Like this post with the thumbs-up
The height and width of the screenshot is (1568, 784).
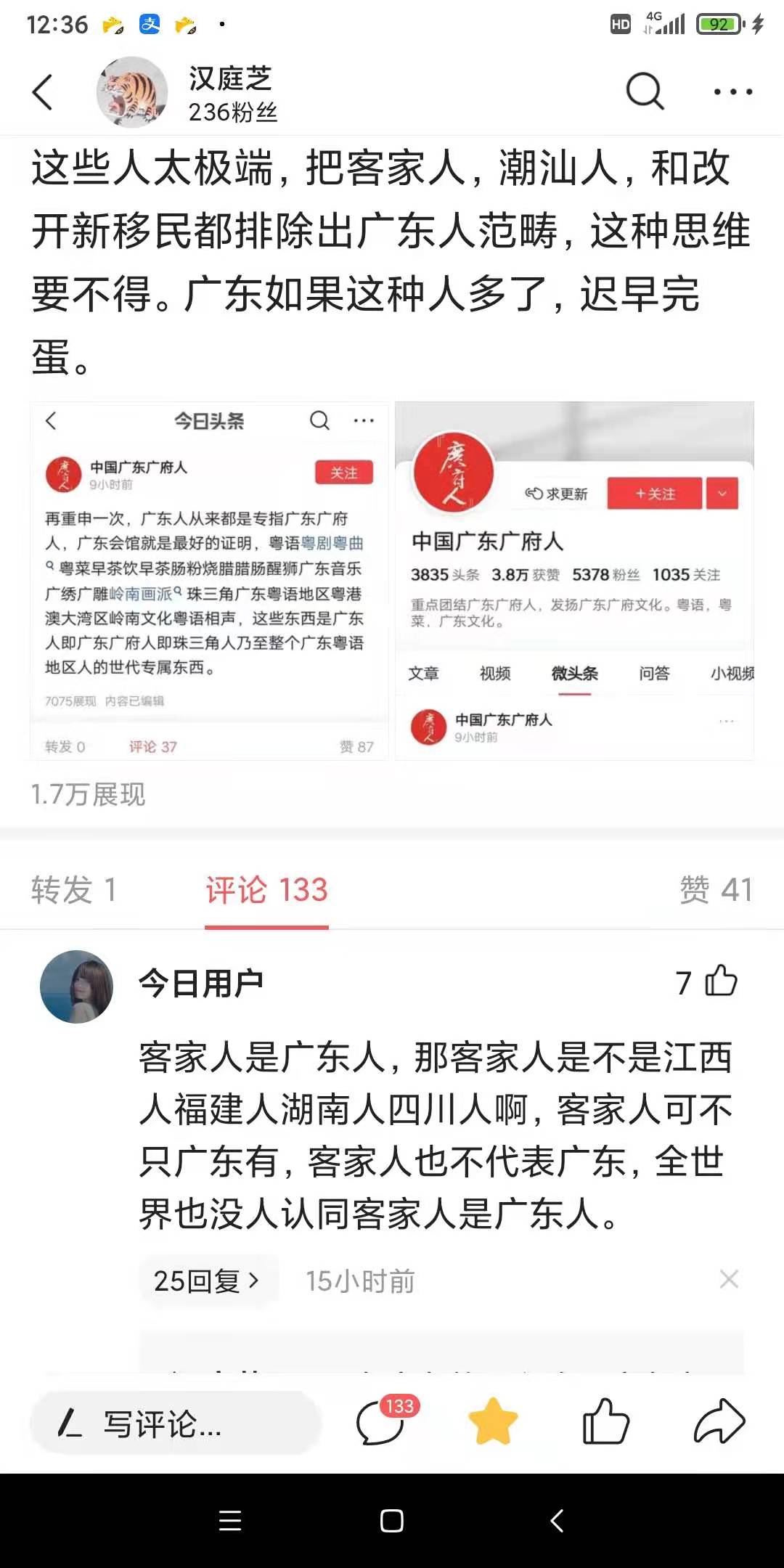[x=606, y=1421]
